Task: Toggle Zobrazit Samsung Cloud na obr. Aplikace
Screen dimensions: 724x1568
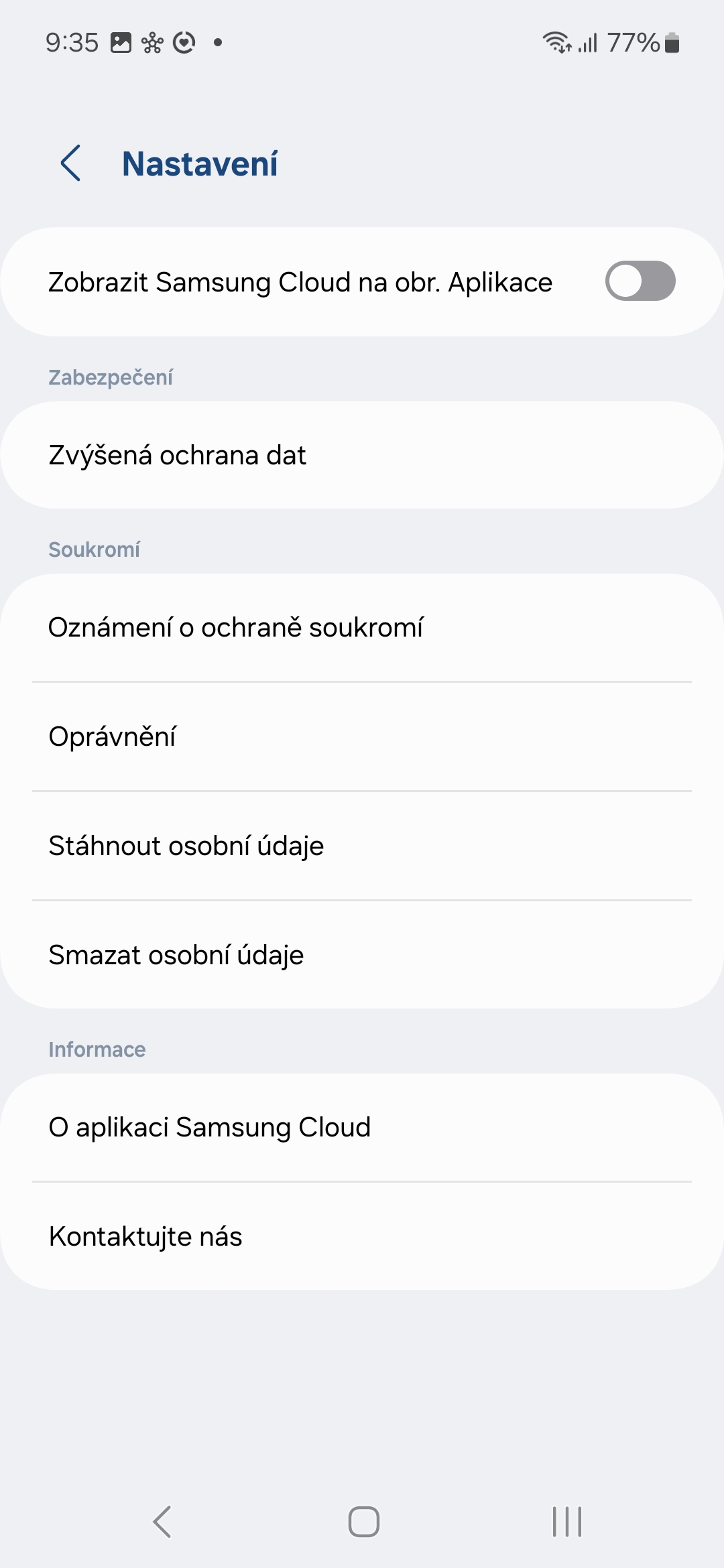Action: pos(640,281)
